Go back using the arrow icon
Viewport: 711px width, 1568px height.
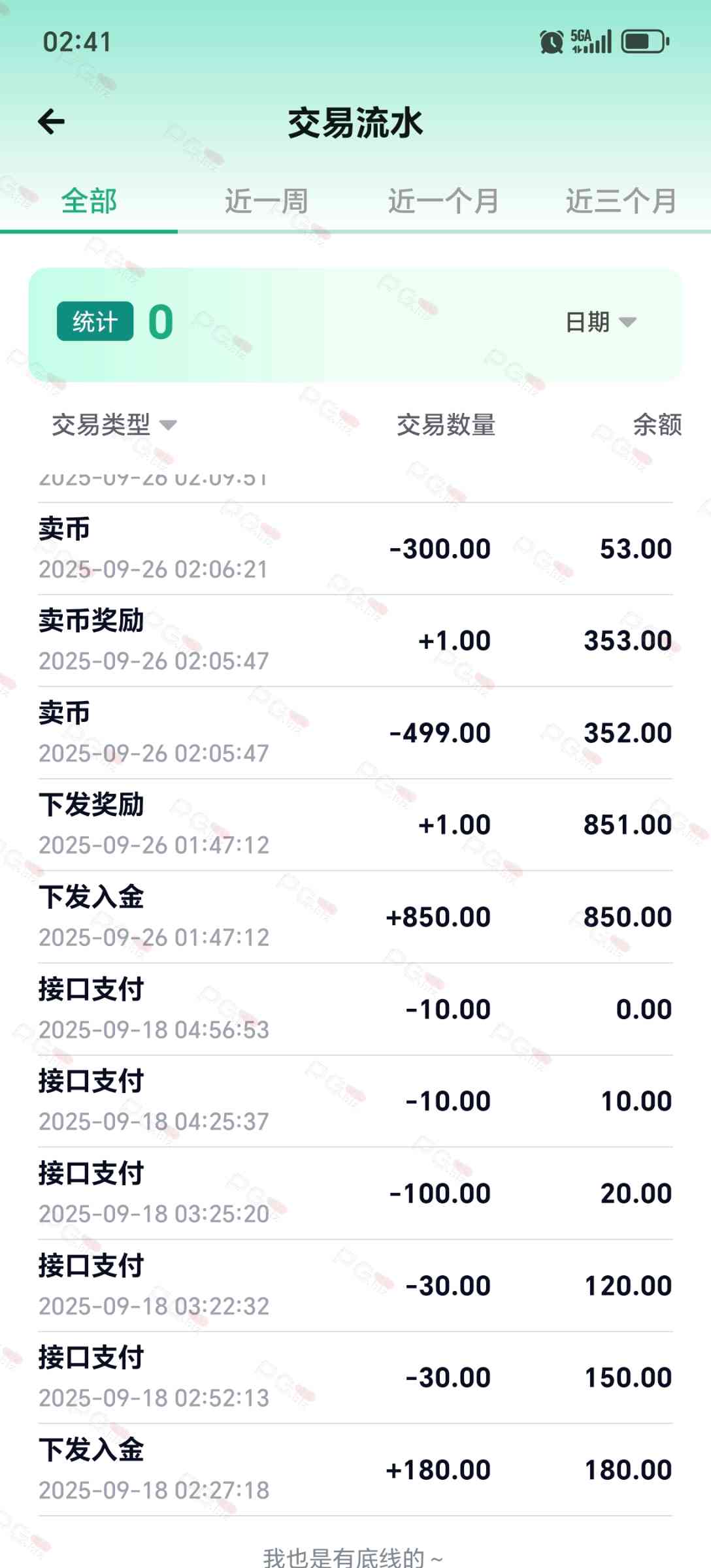[x=52, y=122]
